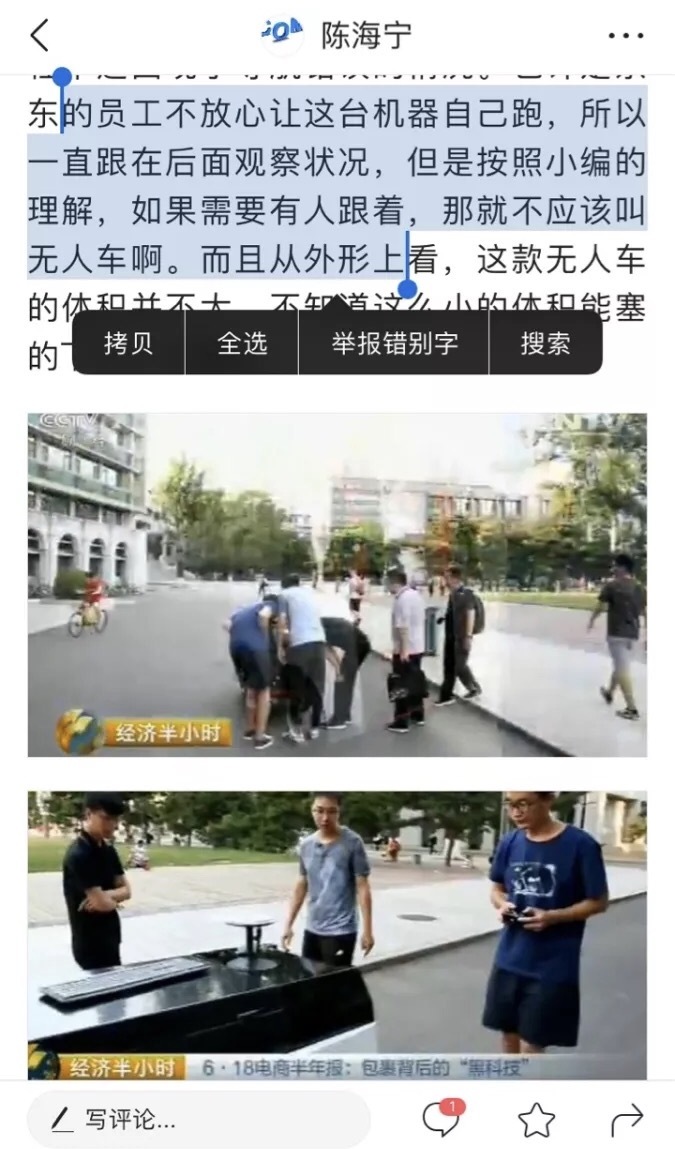Open author 陈海宁's profile

[365, 36]
